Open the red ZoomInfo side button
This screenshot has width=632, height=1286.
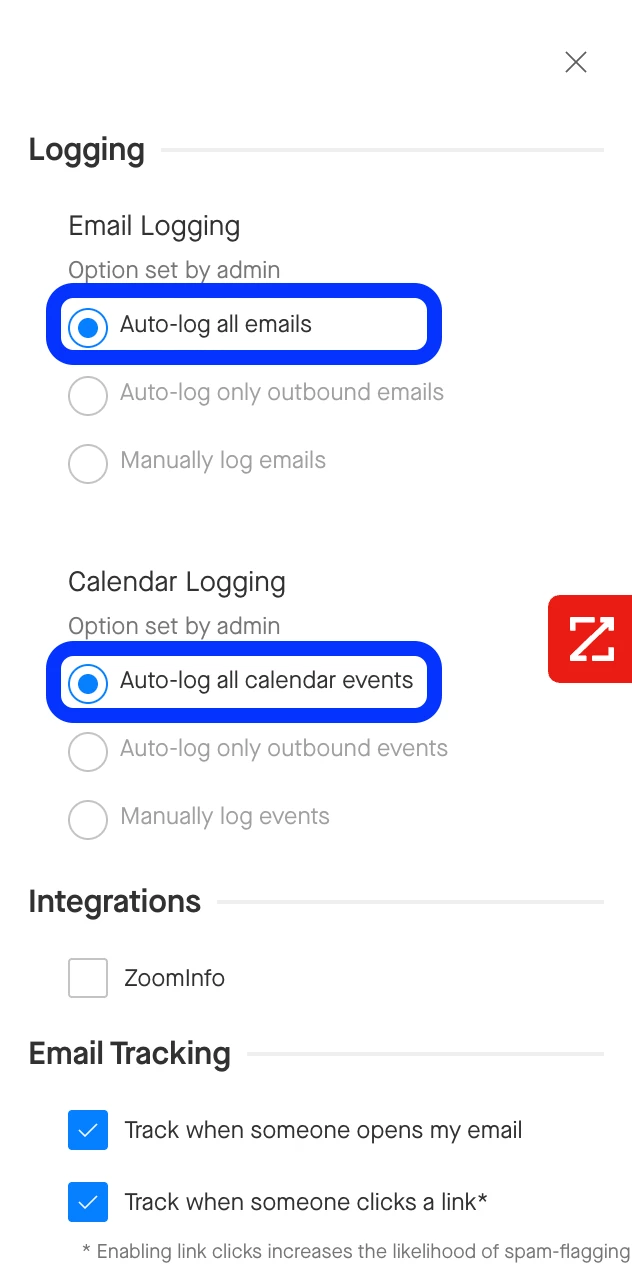[591, 639]
